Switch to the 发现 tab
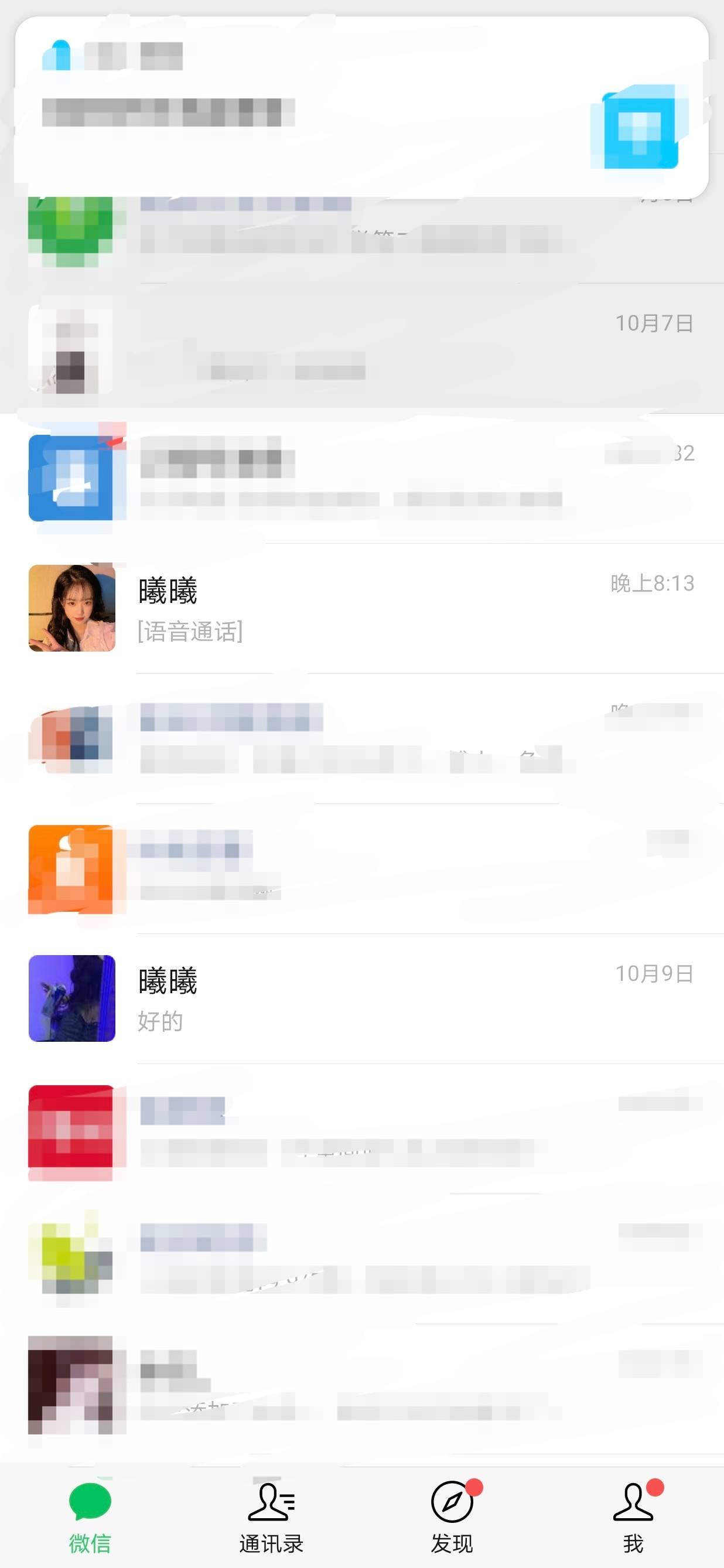The height and width of the screenshot is (1568, 724). [452, 1517]
